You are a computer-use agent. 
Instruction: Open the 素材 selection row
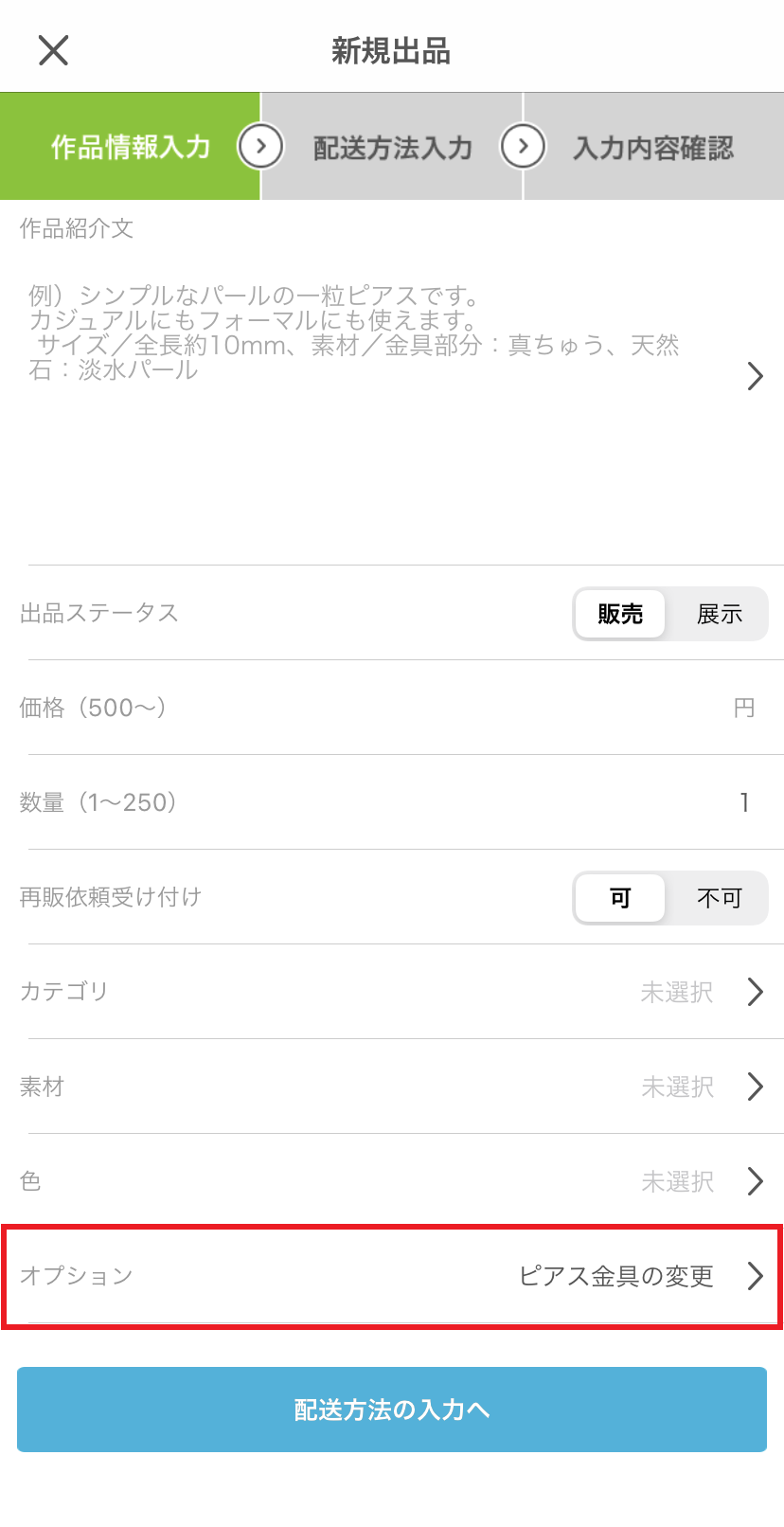(x=392, y=1087)
